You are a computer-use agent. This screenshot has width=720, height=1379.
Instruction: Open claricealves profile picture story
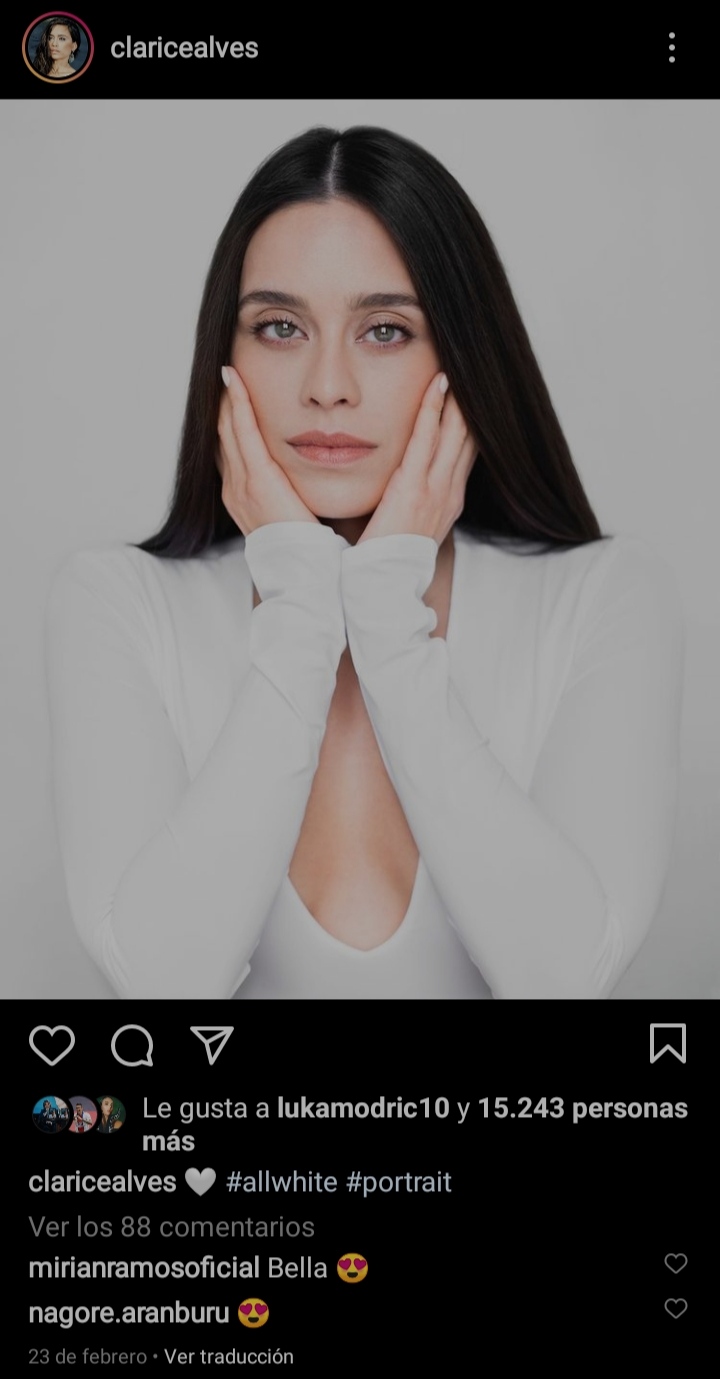(x=58, y=47)
